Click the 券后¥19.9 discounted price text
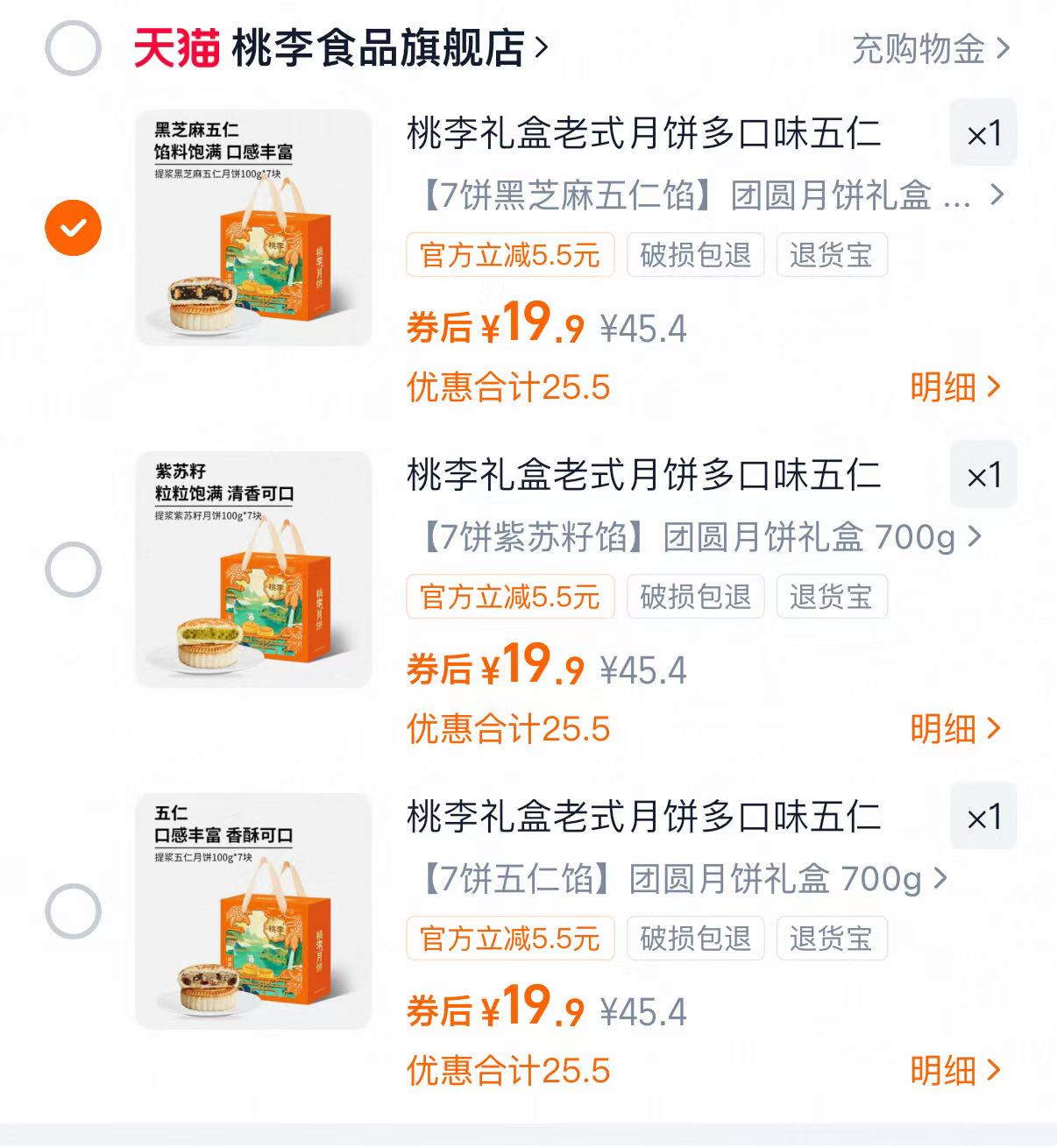Screen dimensions: 1057x1148 click(x=493, y=329)
